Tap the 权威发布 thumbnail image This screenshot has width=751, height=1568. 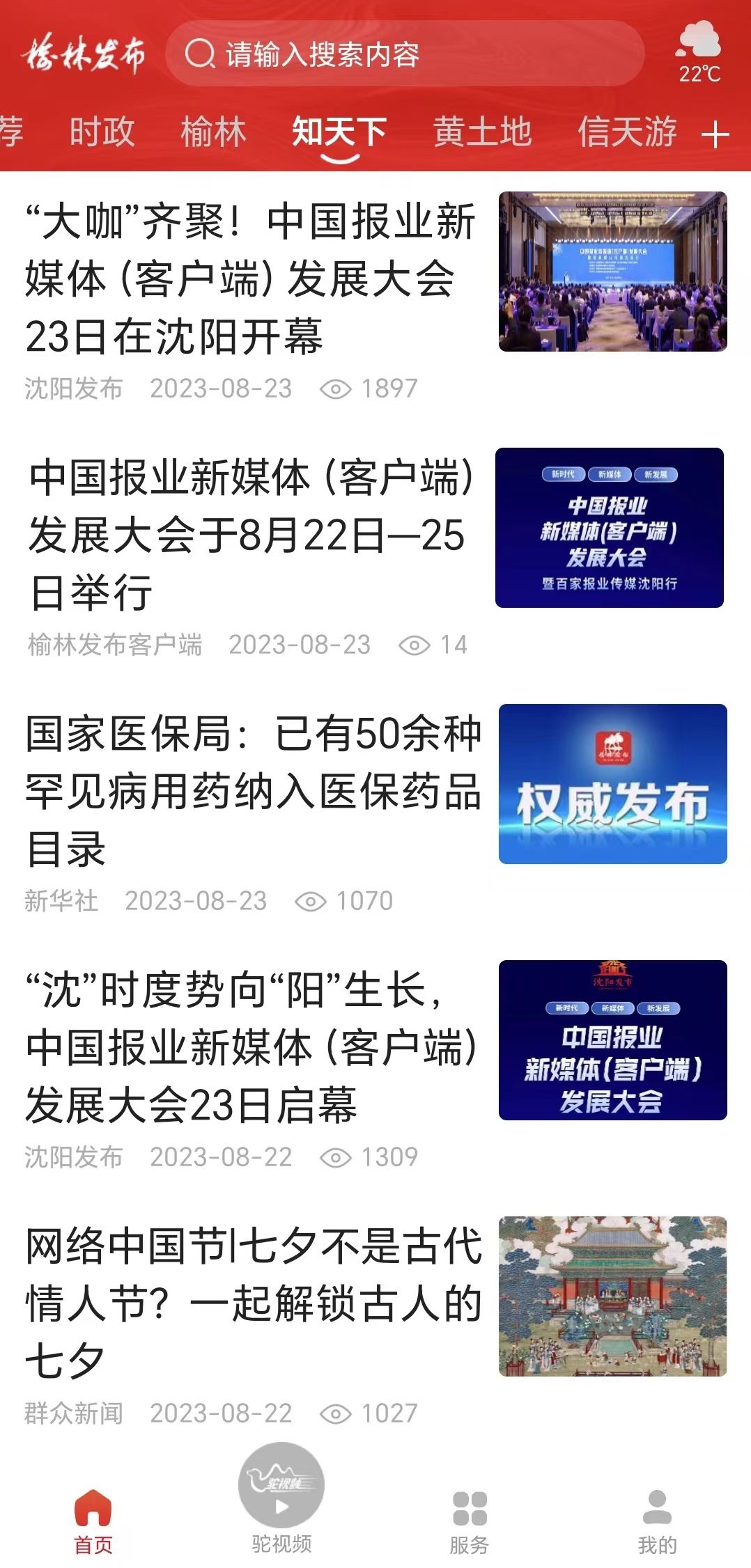612,784
